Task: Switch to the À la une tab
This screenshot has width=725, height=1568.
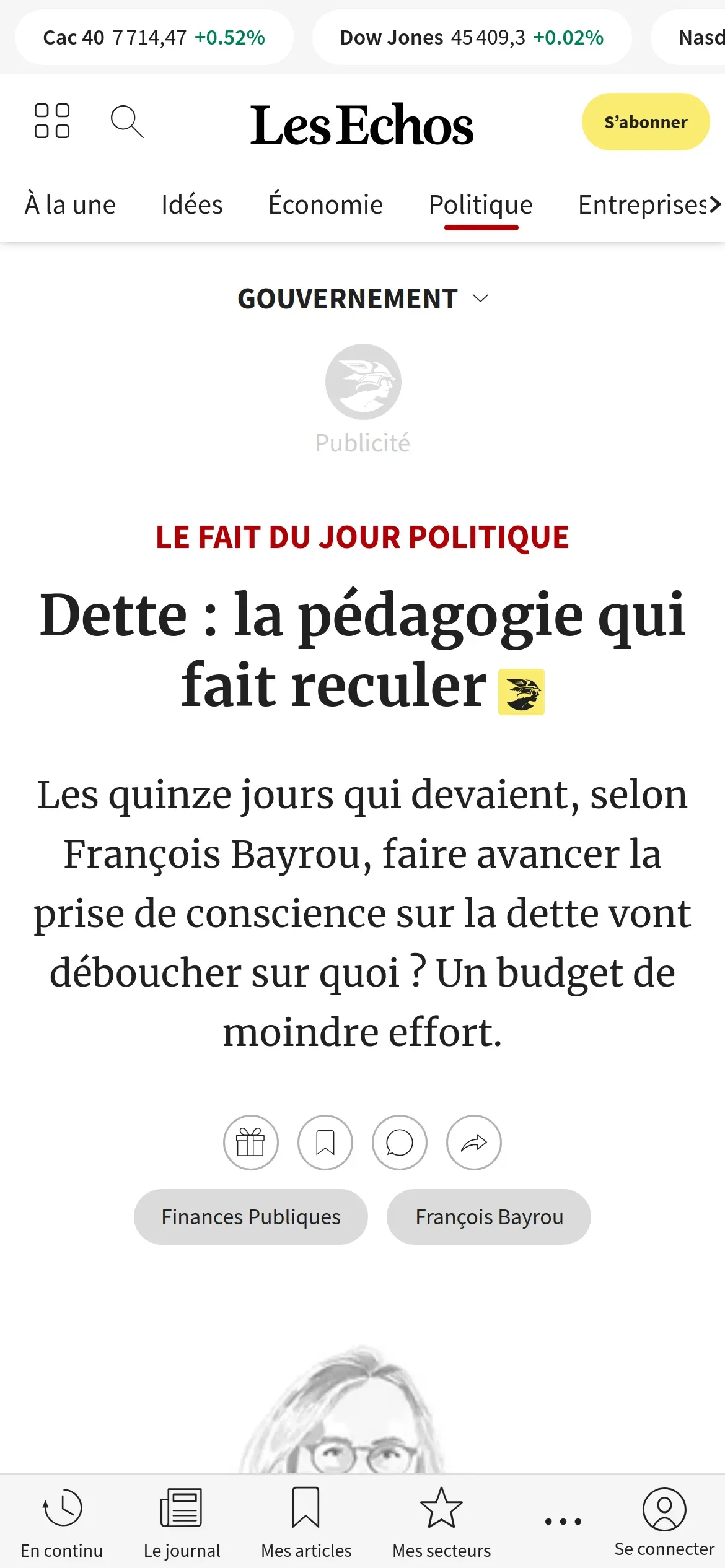Action: point(70,205)
